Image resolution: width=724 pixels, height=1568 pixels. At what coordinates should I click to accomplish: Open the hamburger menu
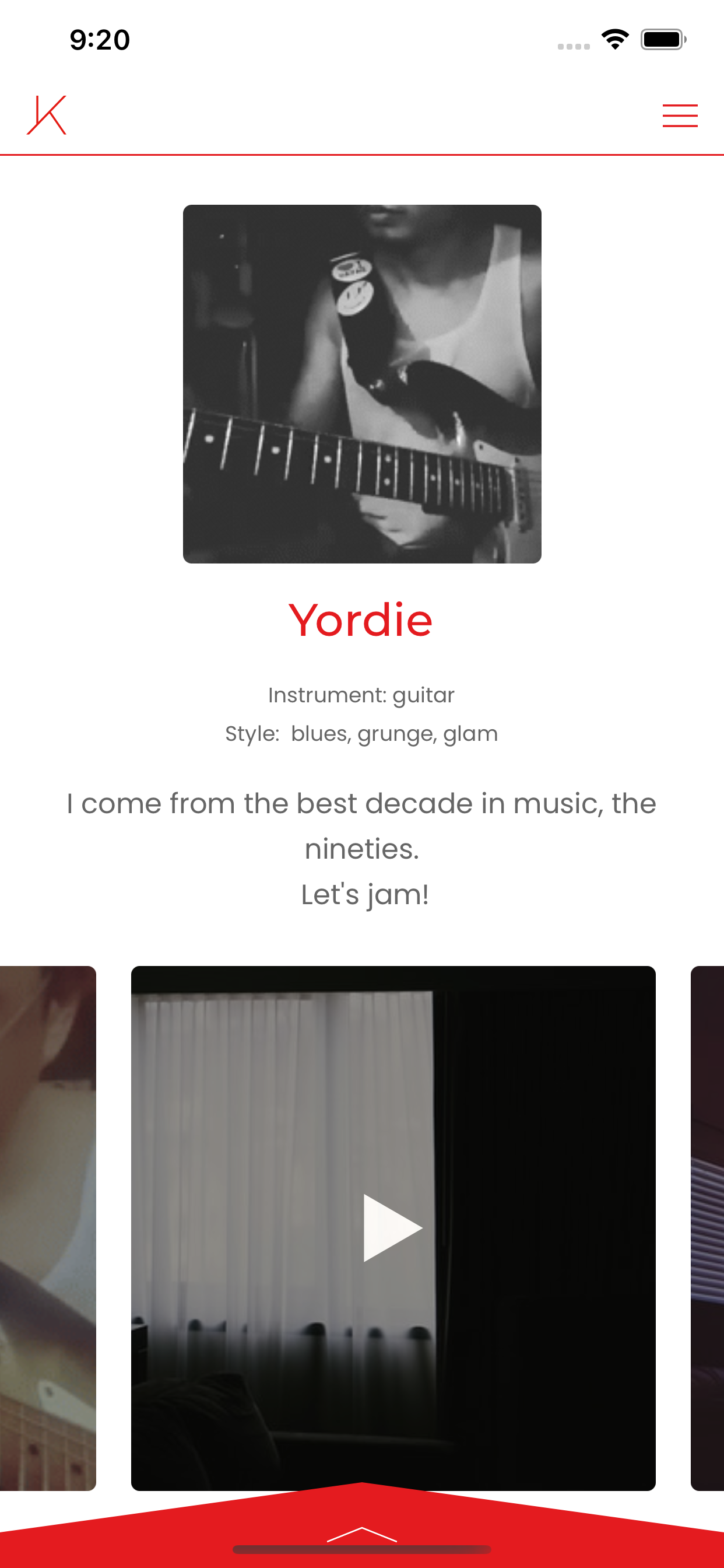pyautogui.click(x=680, y=115)
